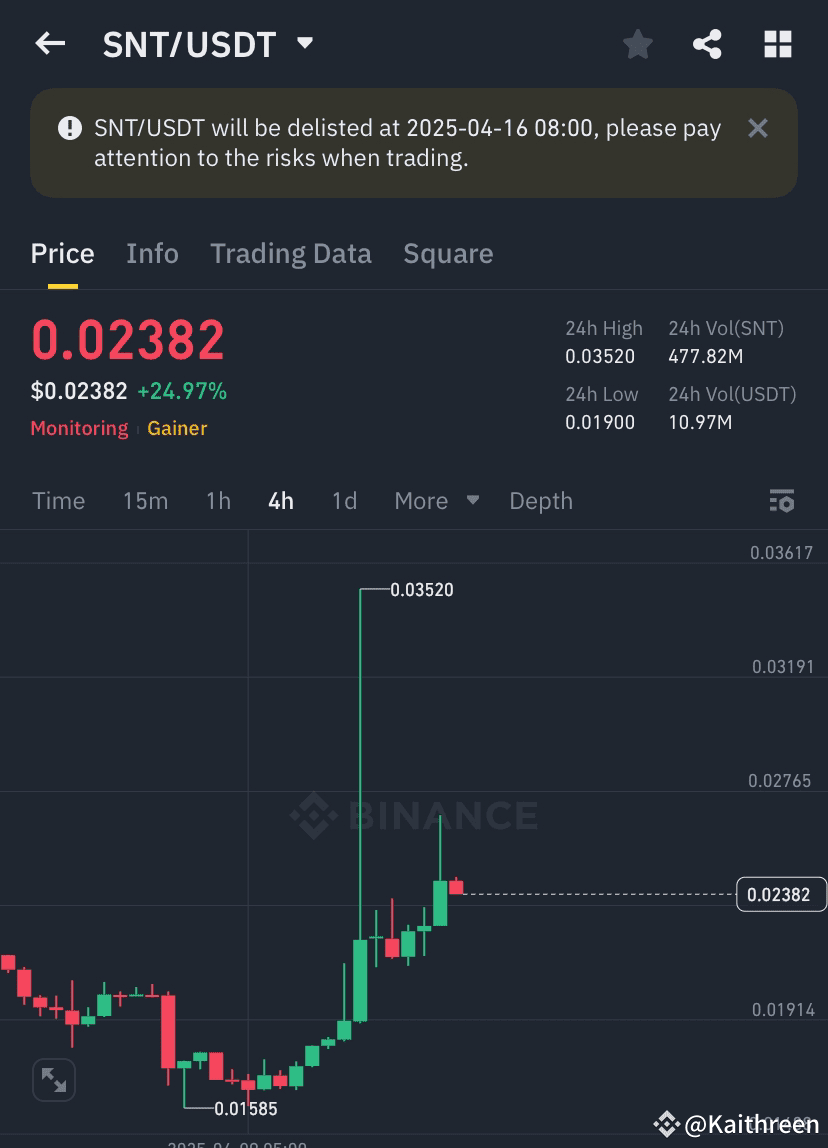828x1148 pixels.
Task: Open the share icon
Action: pyautogui.click(x=707, y=43)
